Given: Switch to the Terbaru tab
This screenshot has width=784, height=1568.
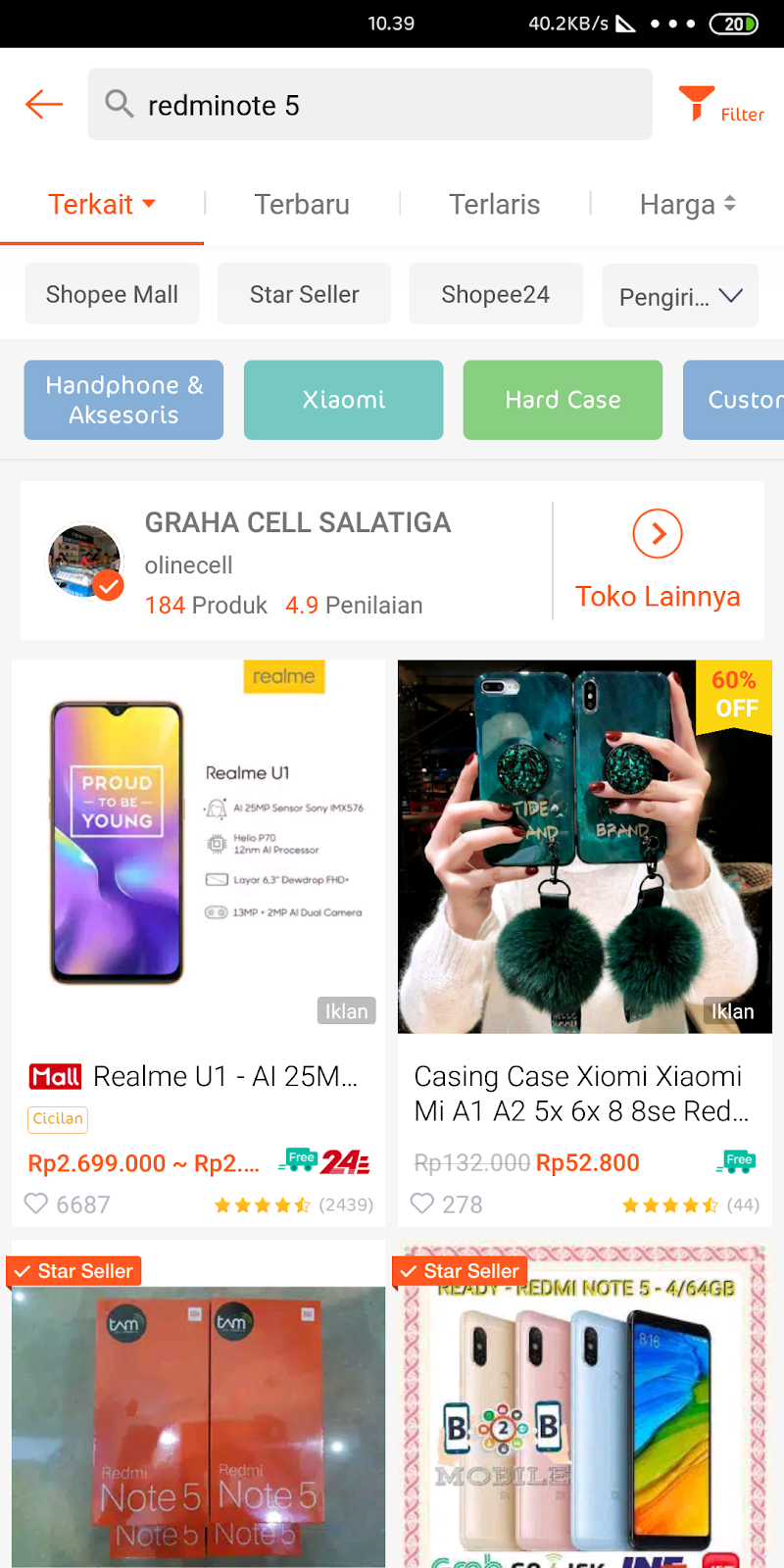Looking at the screenshot, I should [x=302, y=204].
